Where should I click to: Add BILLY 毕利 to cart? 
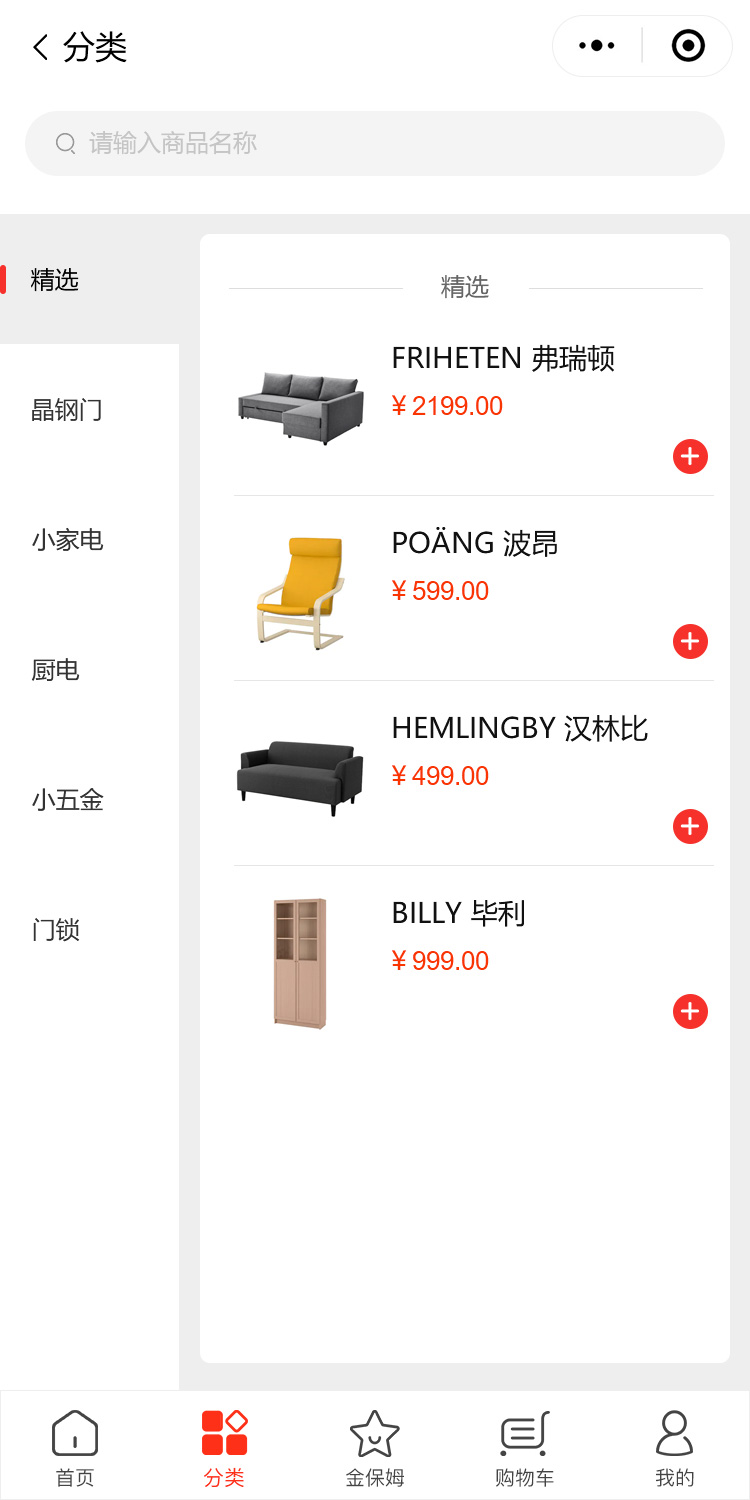pos(690,1011)
